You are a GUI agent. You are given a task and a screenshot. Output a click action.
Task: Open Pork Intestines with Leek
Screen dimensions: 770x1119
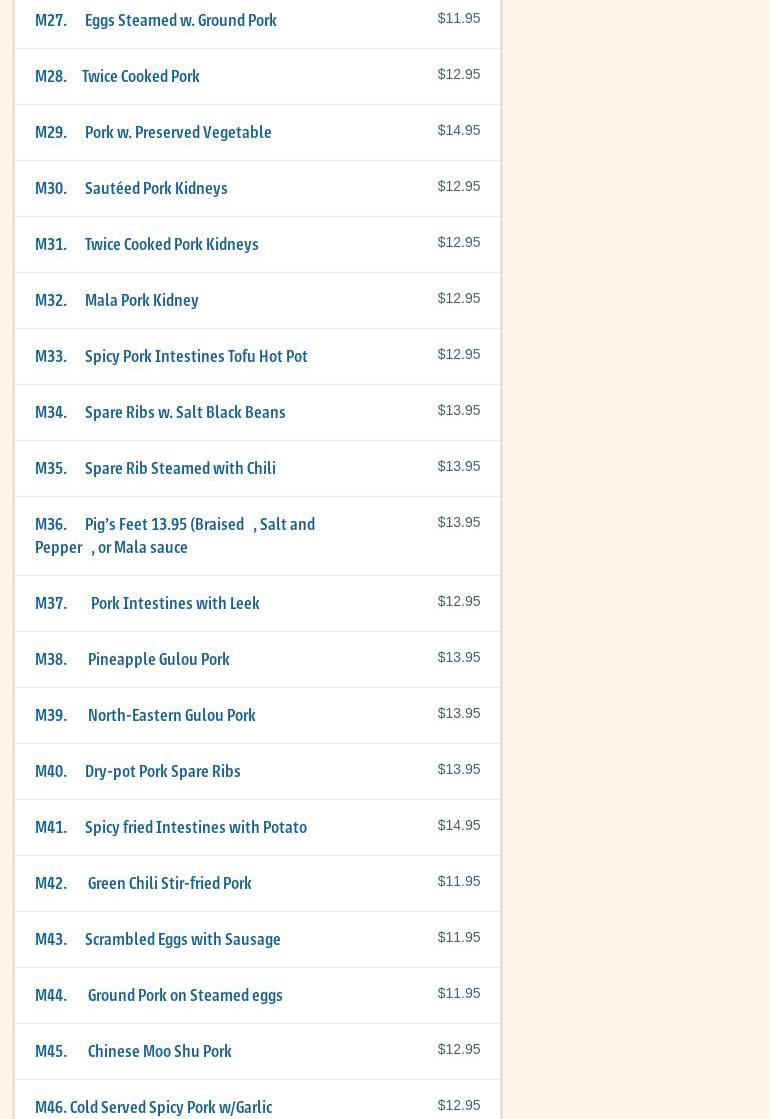click(174, 603)
